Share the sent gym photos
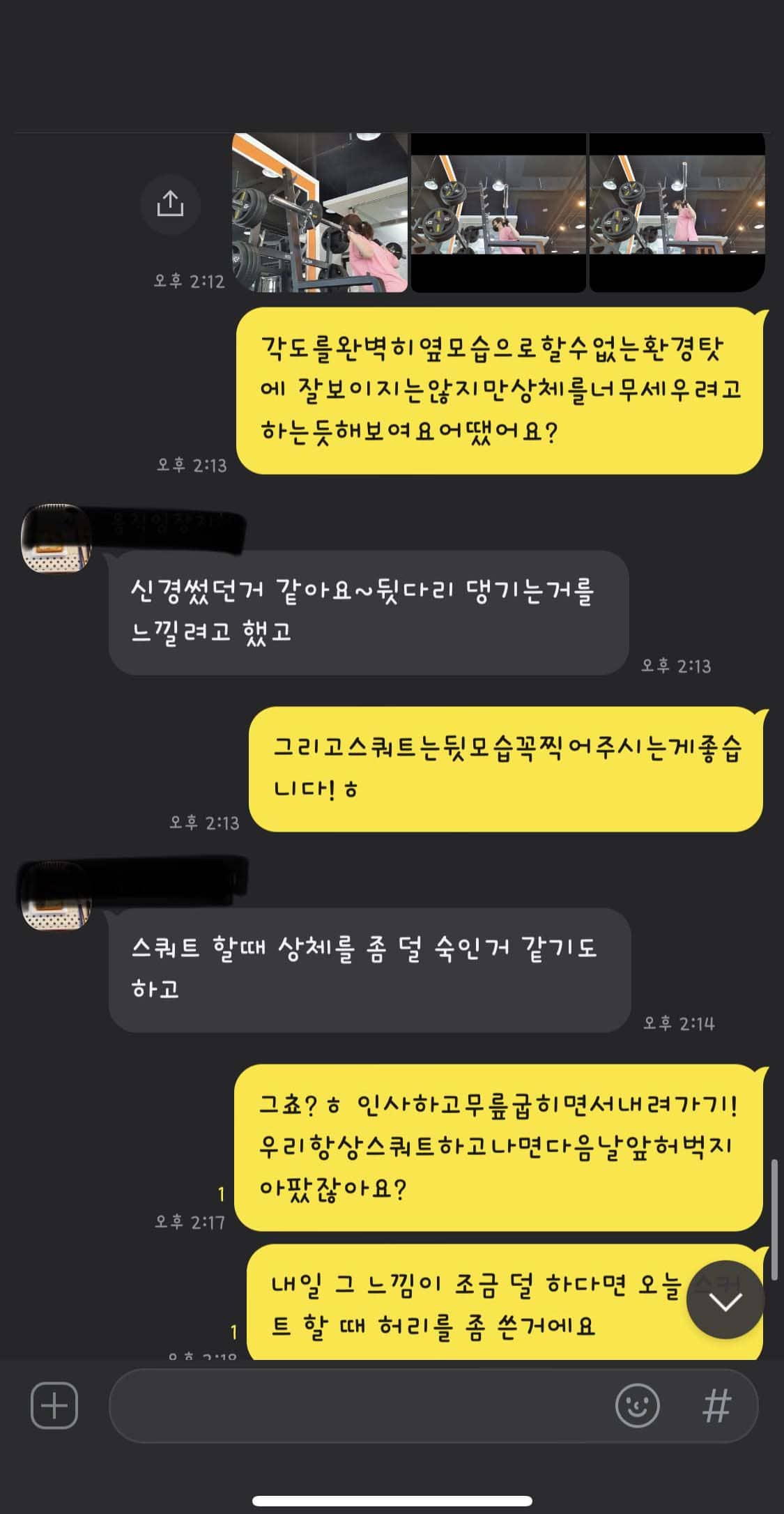This screenshot has width=784, height=1514. [170, 204]
